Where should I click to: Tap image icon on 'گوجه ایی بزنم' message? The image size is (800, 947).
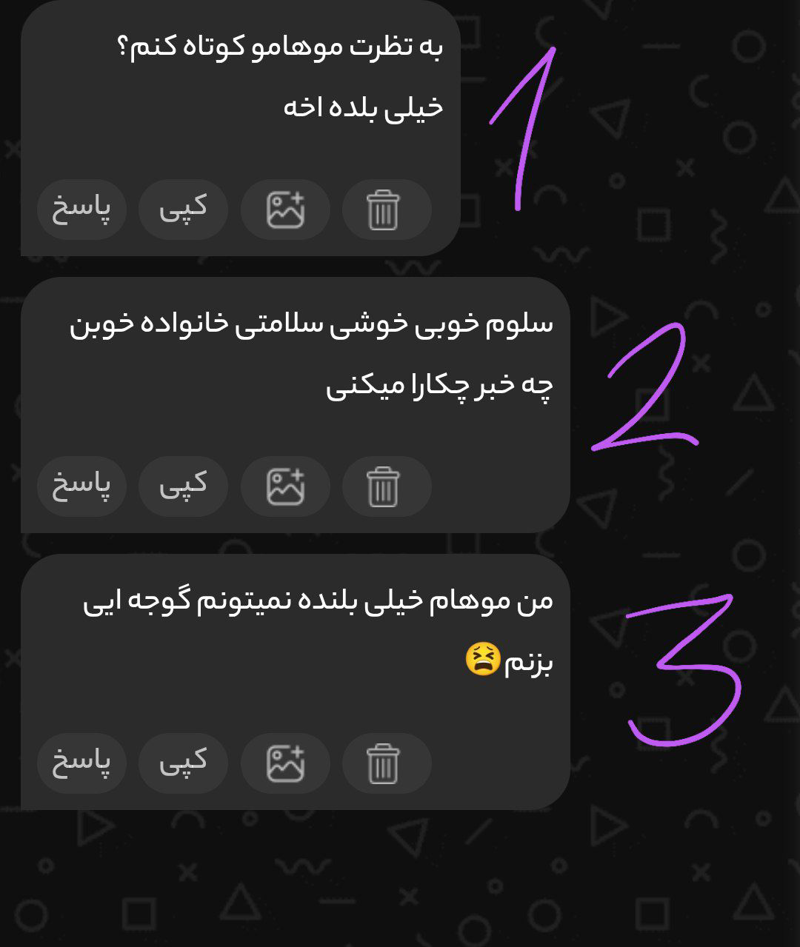pos(285,764)
